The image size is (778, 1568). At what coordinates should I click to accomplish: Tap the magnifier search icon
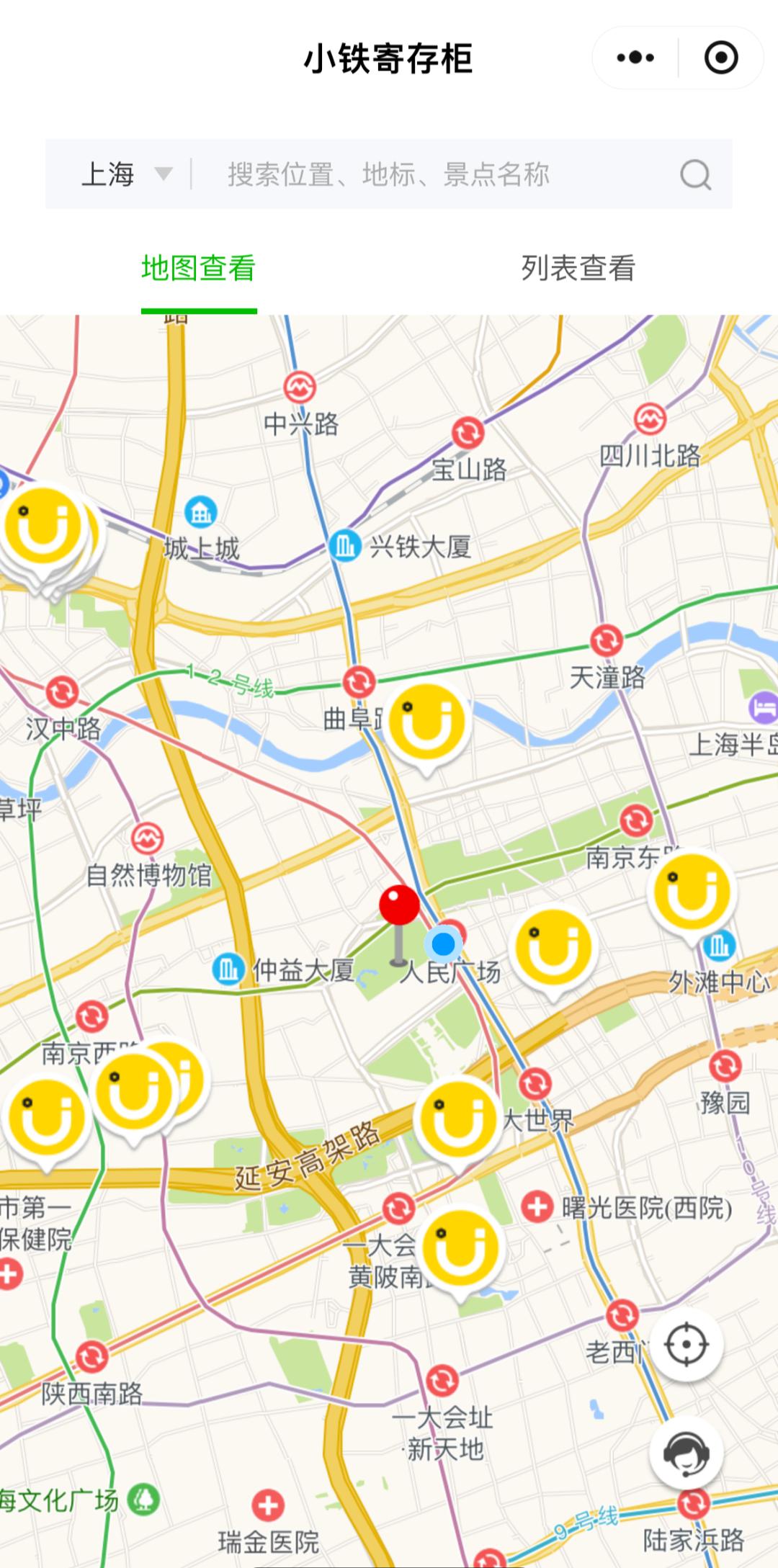pos(695,174)
